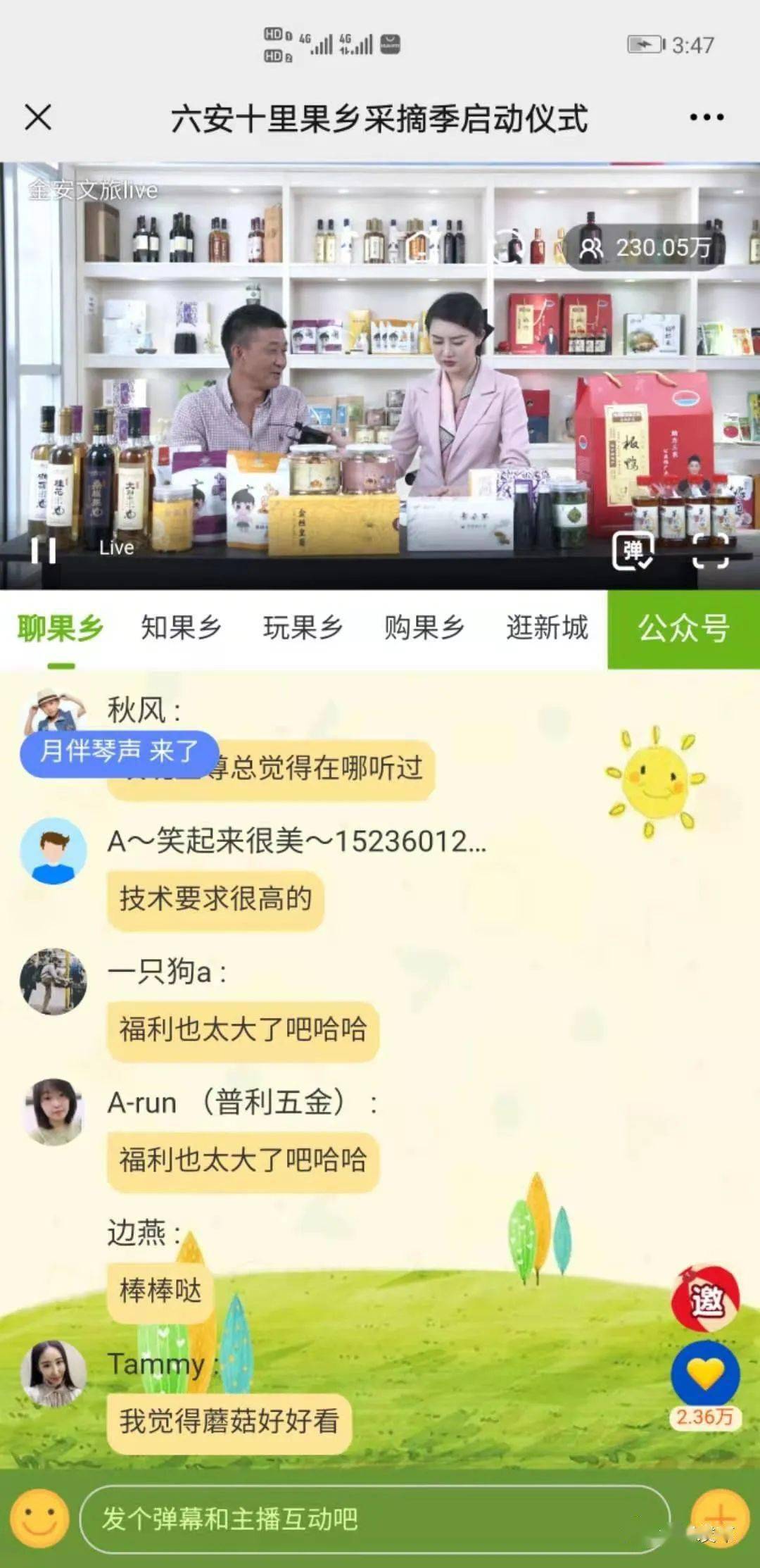760x1568 pixels.
Task: Open the 购果乡 tab
Action: (424, 627)
